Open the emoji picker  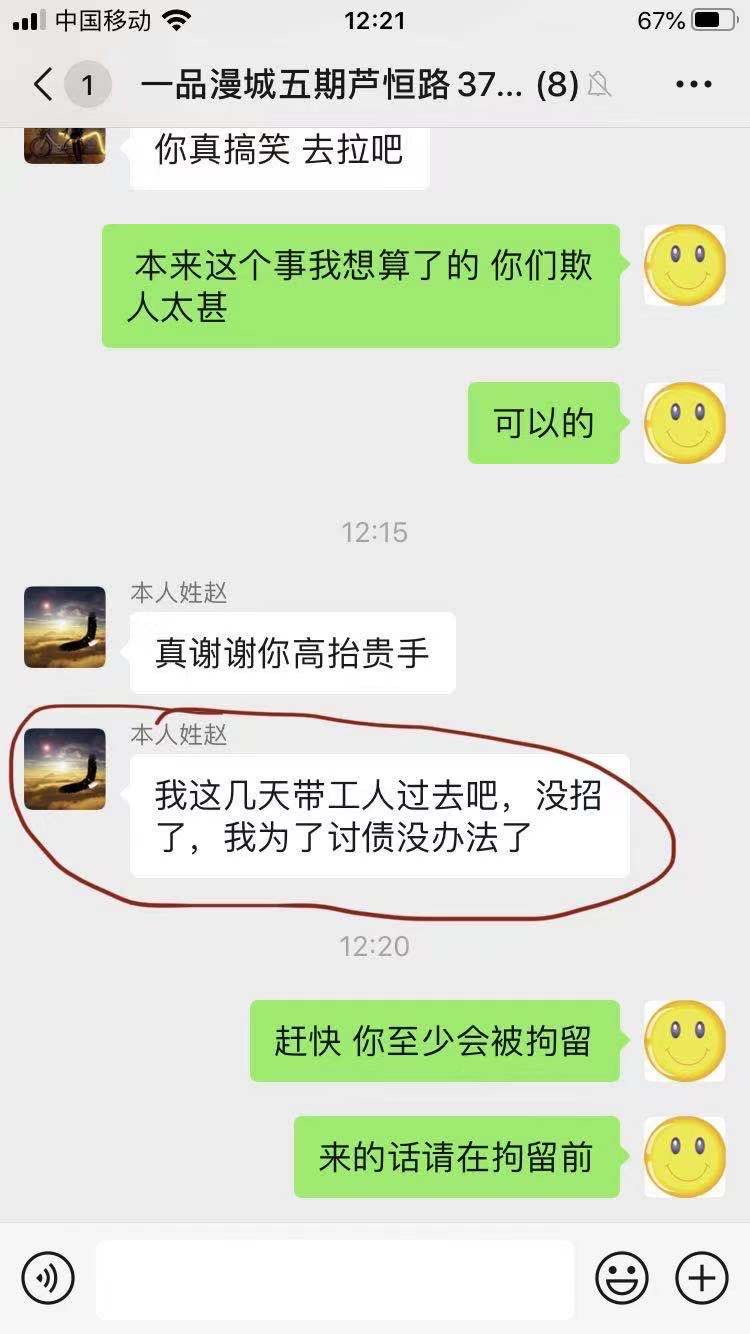[x=621, y=1278]
